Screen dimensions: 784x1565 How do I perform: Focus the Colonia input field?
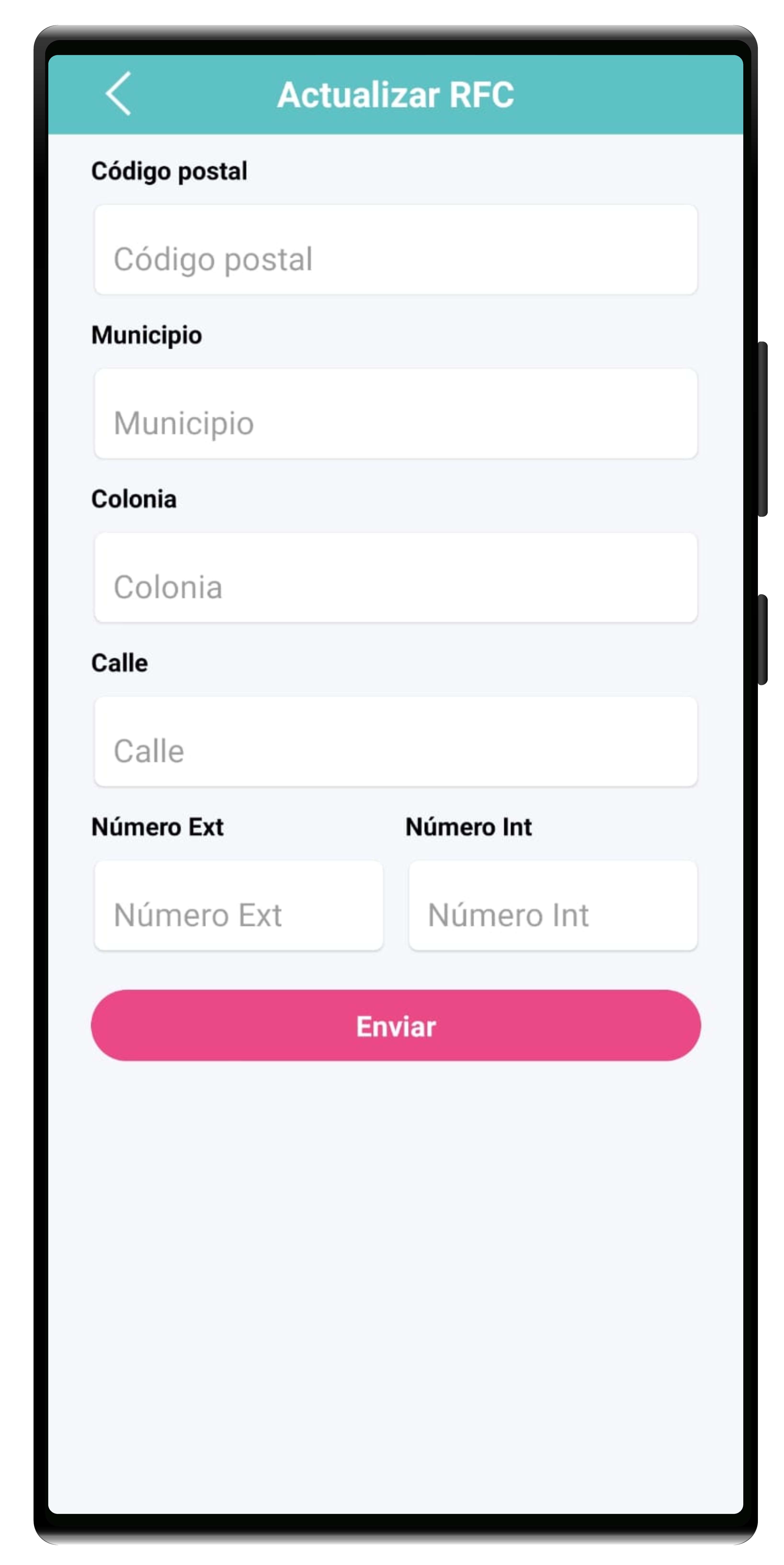tap(395, 578)
